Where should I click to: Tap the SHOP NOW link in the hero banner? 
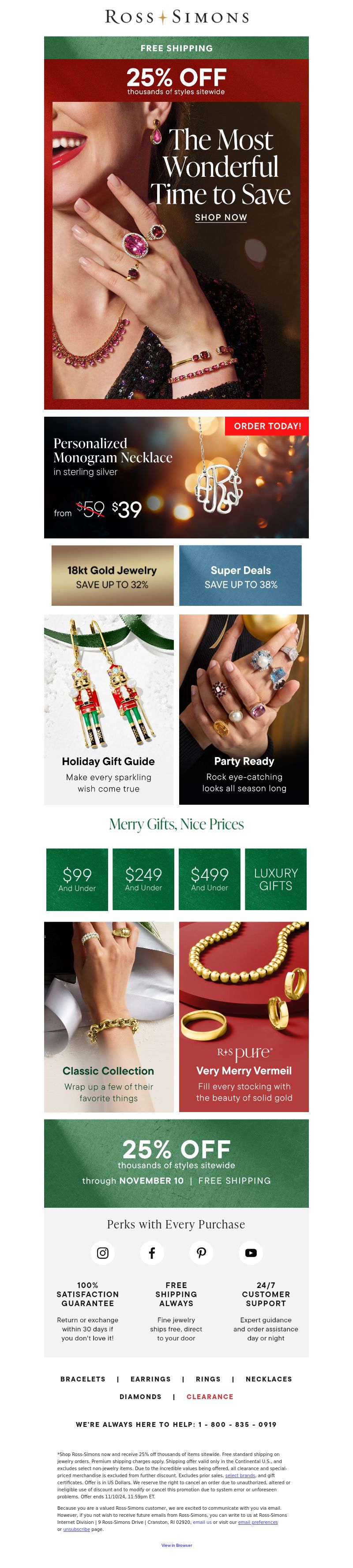coord(220,217)
